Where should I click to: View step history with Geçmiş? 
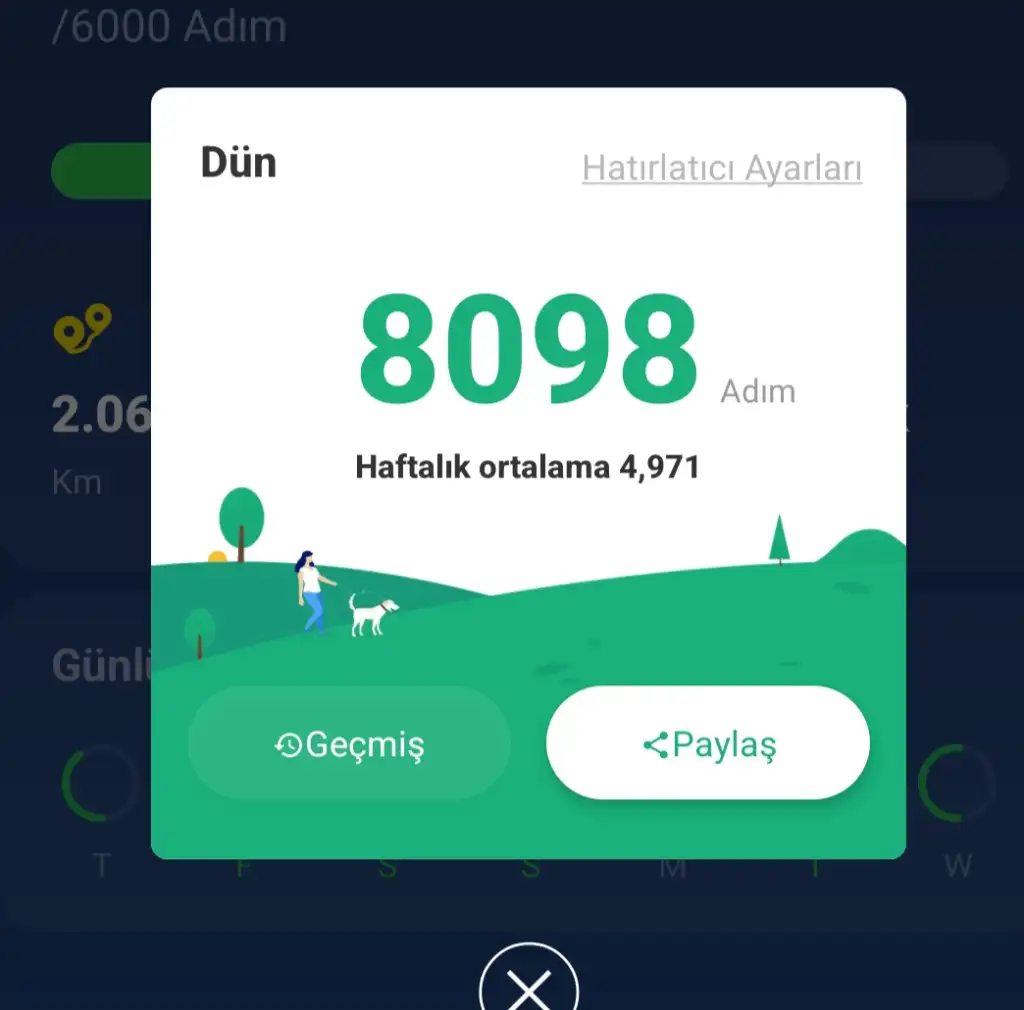point(349,744)
